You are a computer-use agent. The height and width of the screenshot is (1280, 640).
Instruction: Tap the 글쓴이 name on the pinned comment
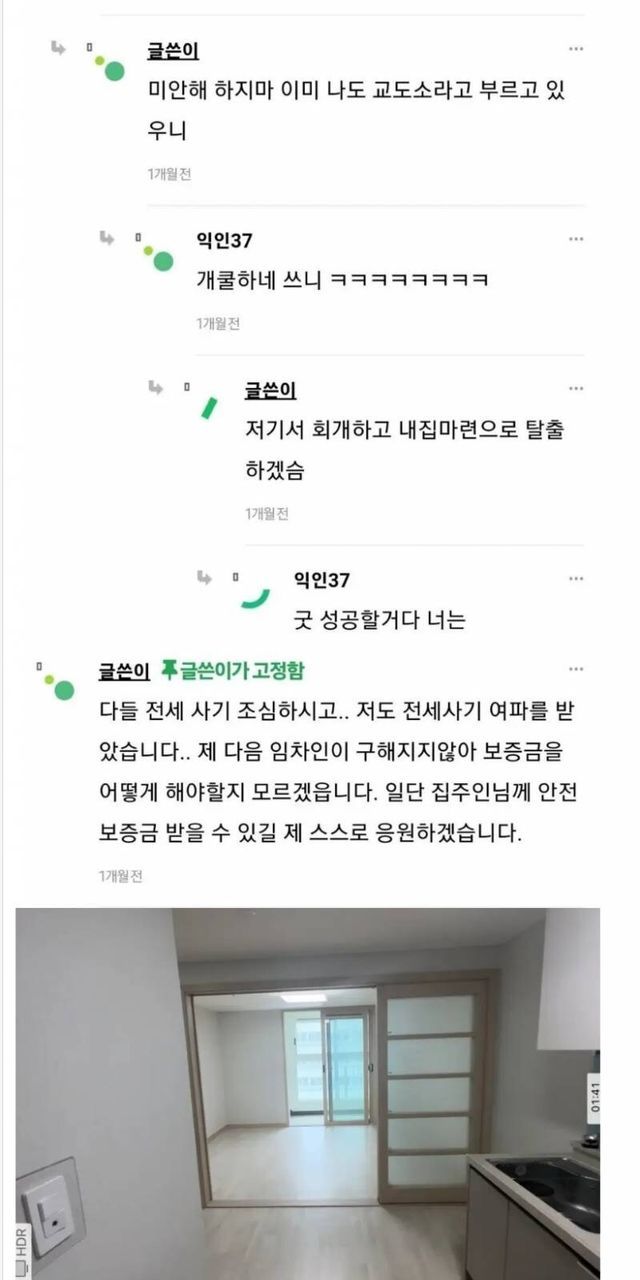[x=124, y=671]
